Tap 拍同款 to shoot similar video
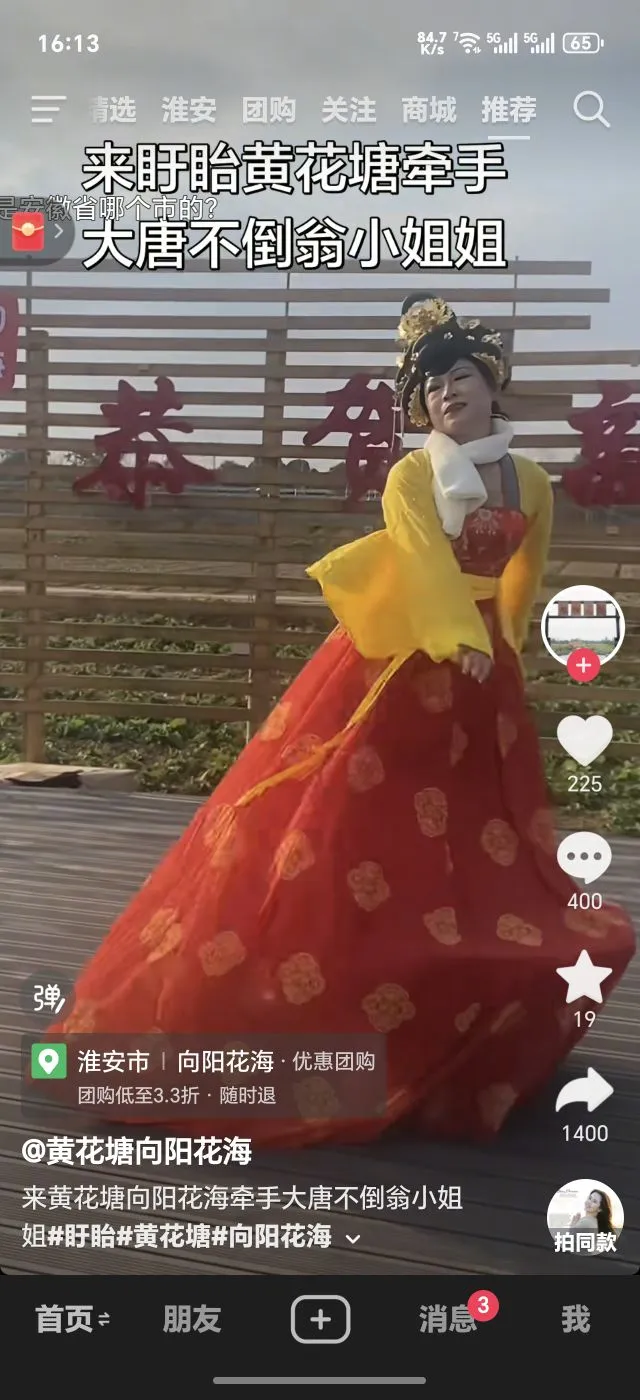The width and height of the screenshot is (640, 1400). tap(585, 1218)
